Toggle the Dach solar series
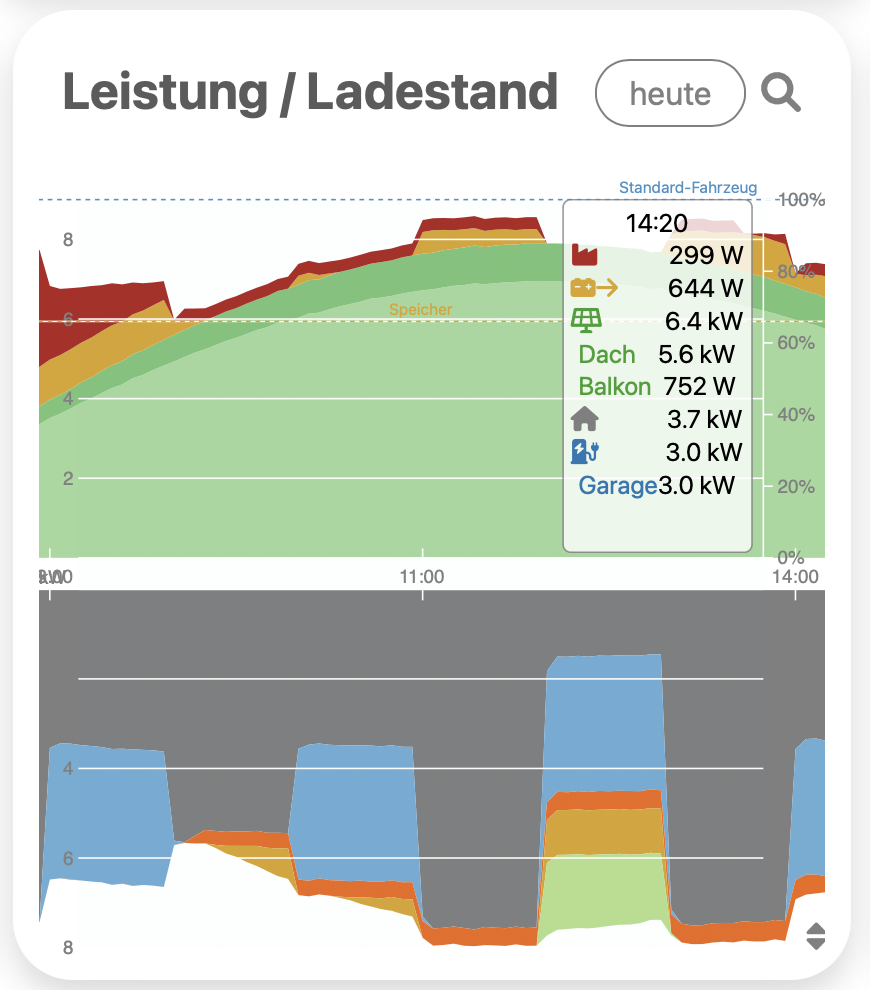Viewport: 870px width, 990px height. (x=606, y=354)
